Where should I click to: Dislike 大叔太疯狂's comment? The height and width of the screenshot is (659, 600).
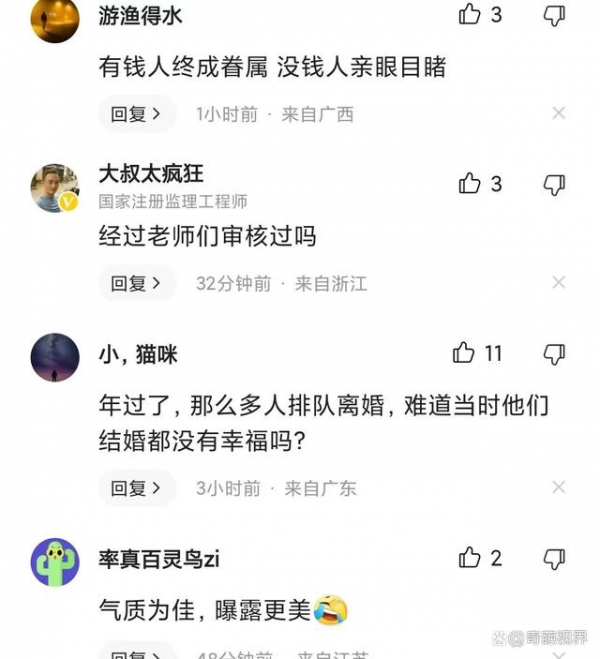click(554, 184)
